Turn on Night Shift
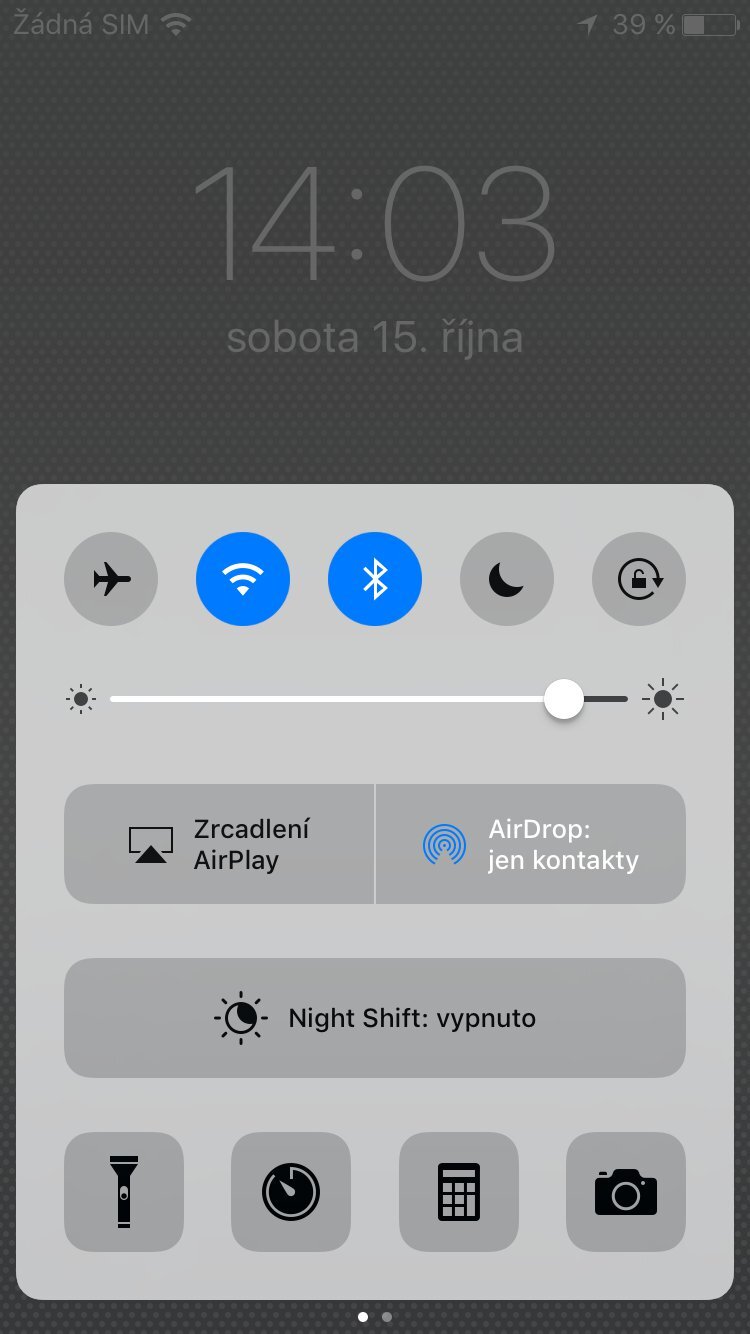This screenshot has width=750, height=1334. (375, 1018)
